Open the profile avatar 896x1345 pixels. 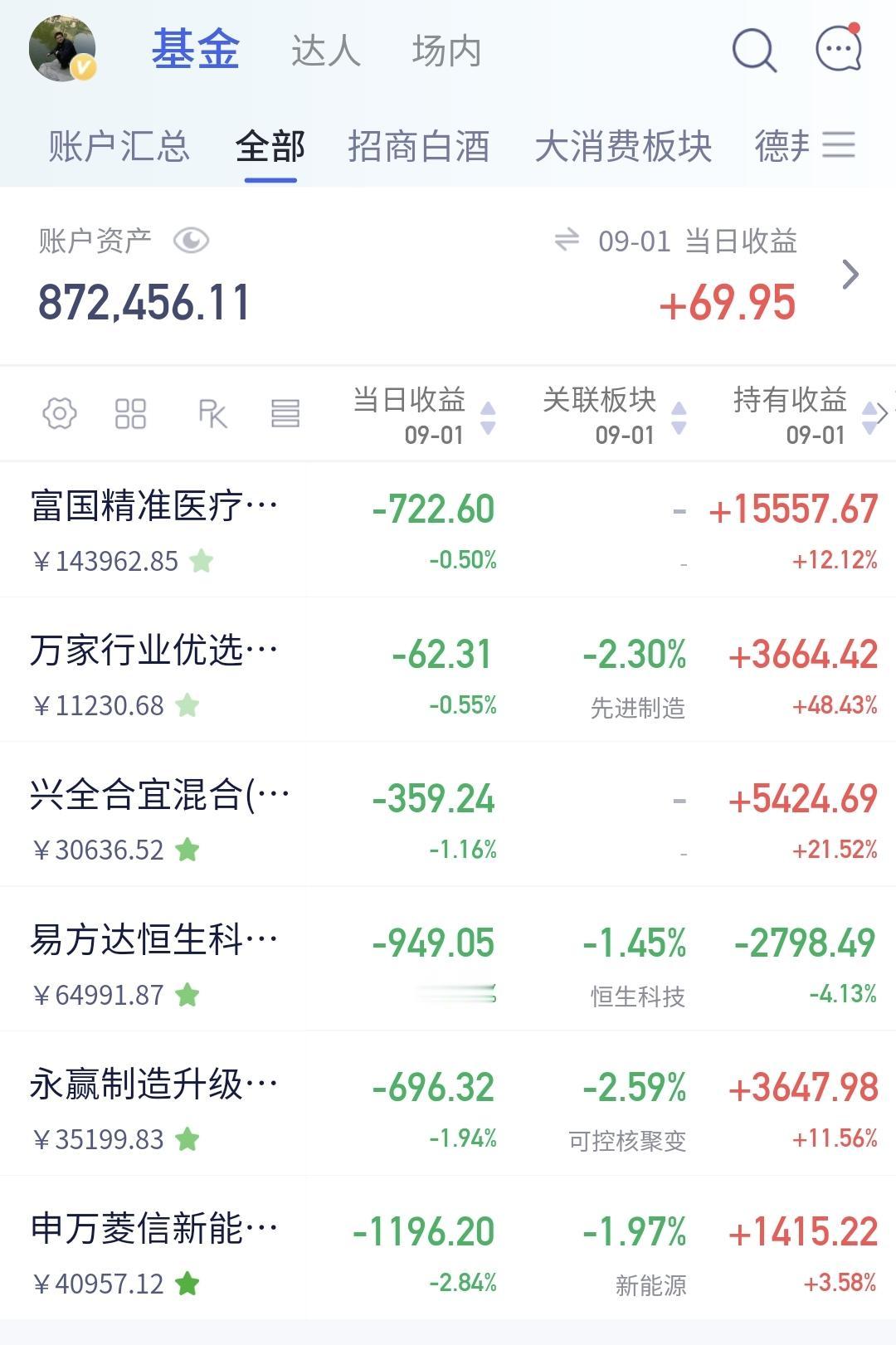(x=62, y=50)
